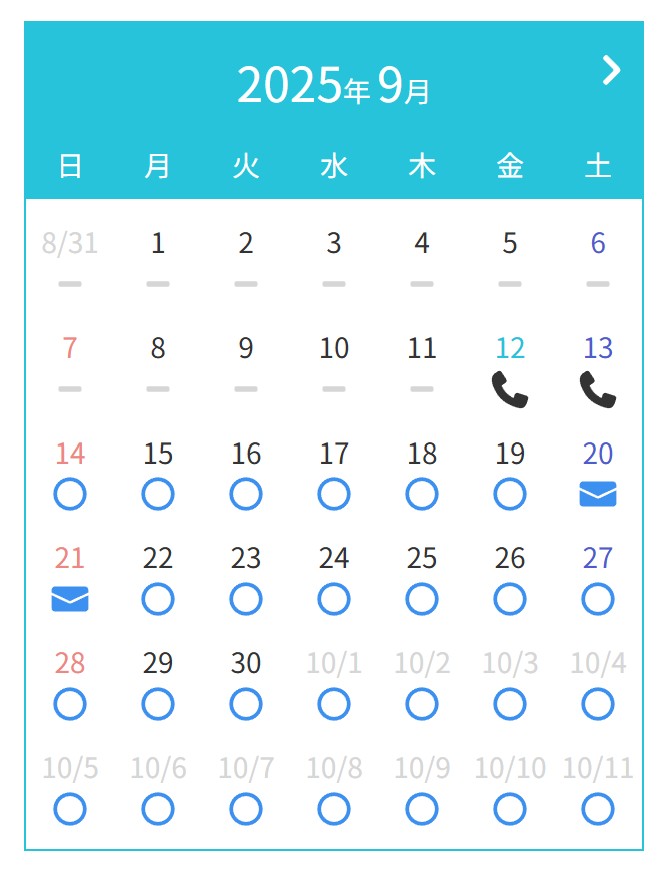Tap the mail icon for September 20
The height and width of the screenshot is (888, 668).
click(598, 494)
